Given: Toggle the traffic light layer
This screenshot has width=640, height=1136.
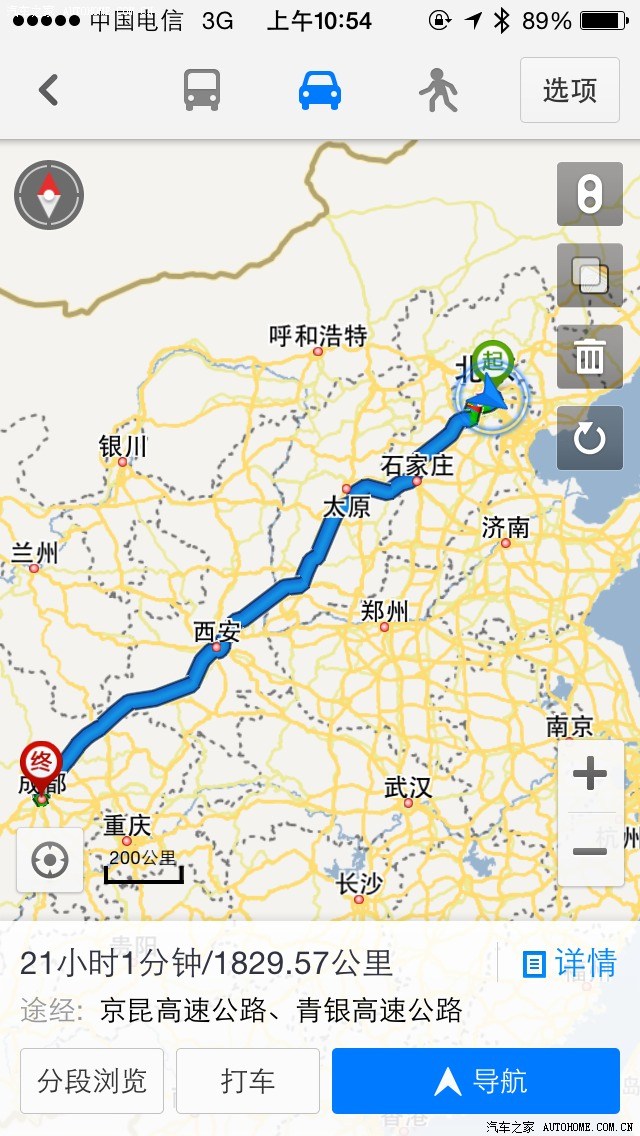Looking at the screenshot, I should pyautogui.click(x=590, y=194).
